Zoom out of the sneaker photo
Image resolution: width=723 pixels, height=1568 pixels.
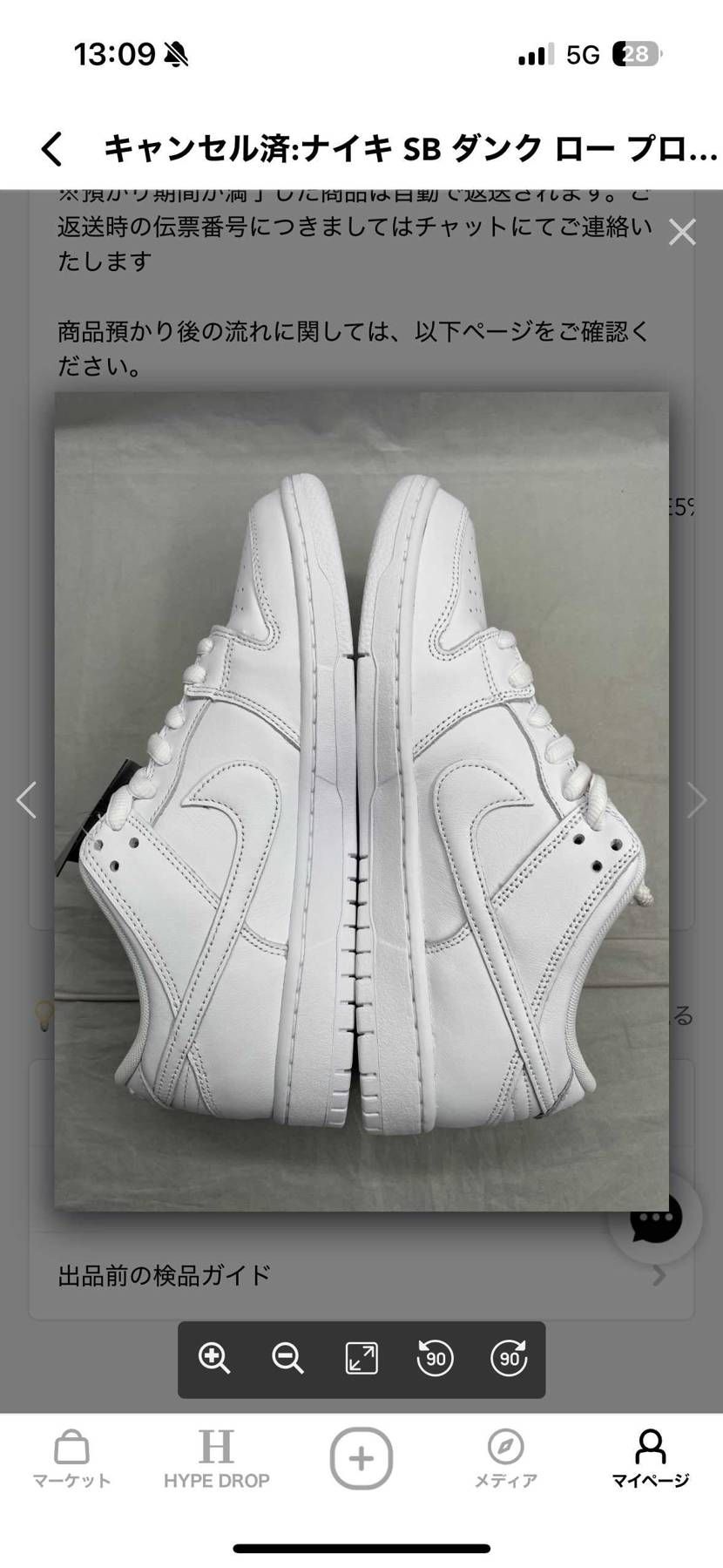pos(287,1359)
